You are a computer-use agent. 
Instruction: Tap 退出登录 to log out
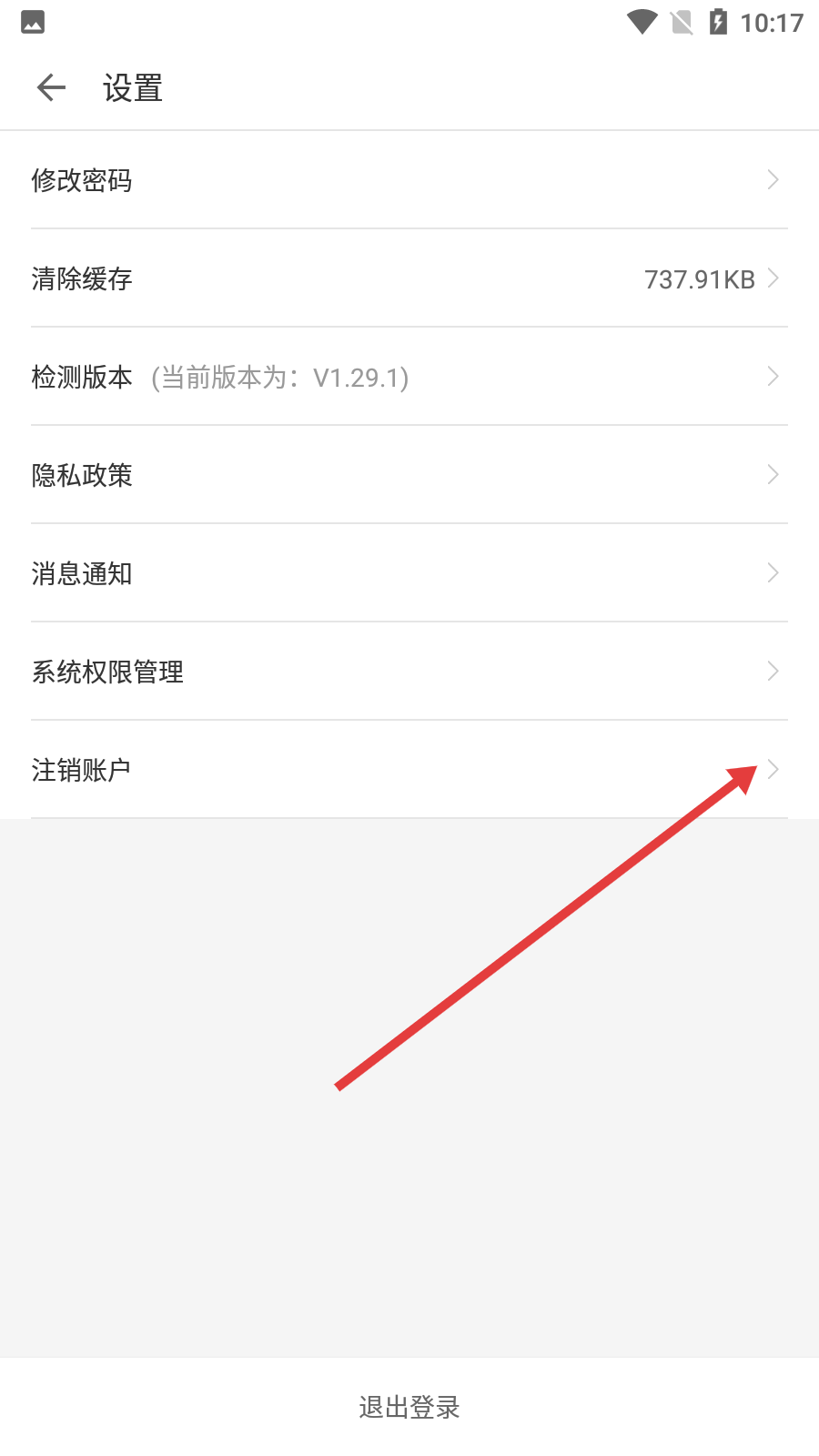[409, 1407]
